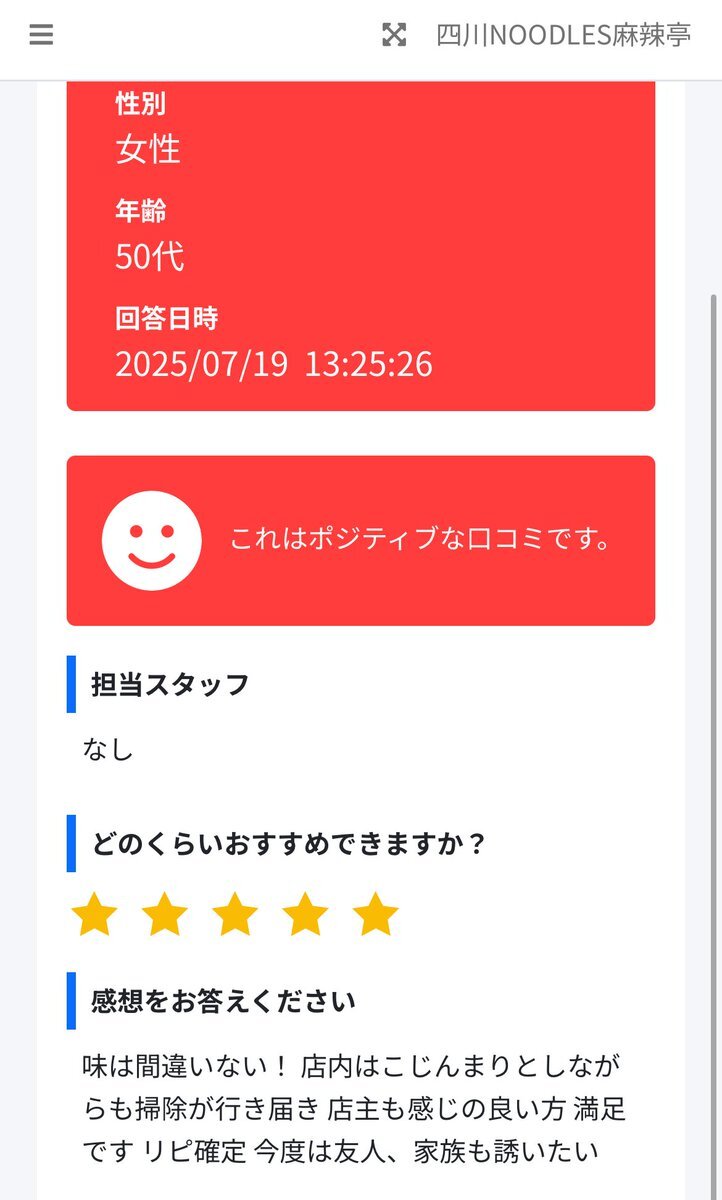Open the hamburger drawer menu
The image size is (722, 1200).
click(x=41, y=35)
